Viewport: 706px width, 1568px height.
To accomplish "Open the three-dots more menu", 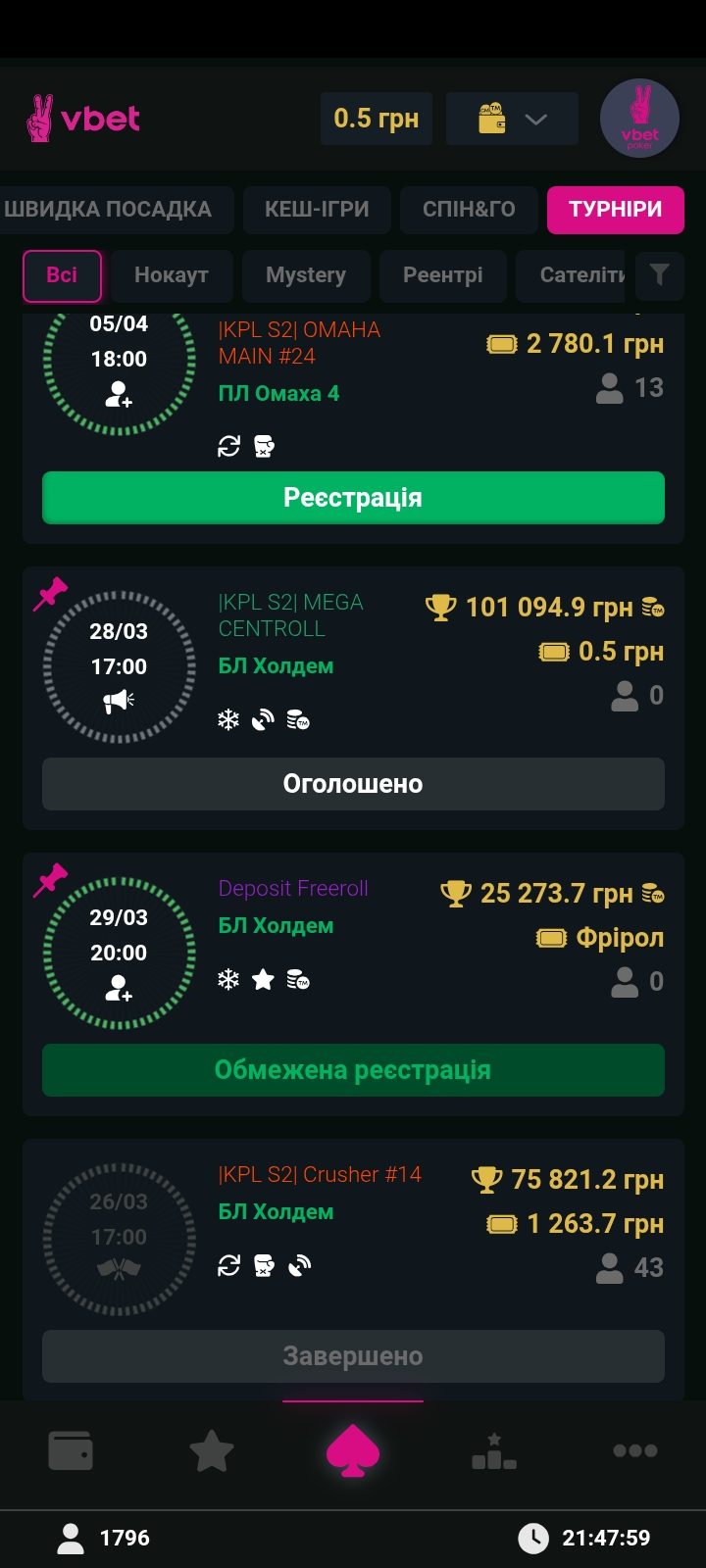I will click(635, 1451).
